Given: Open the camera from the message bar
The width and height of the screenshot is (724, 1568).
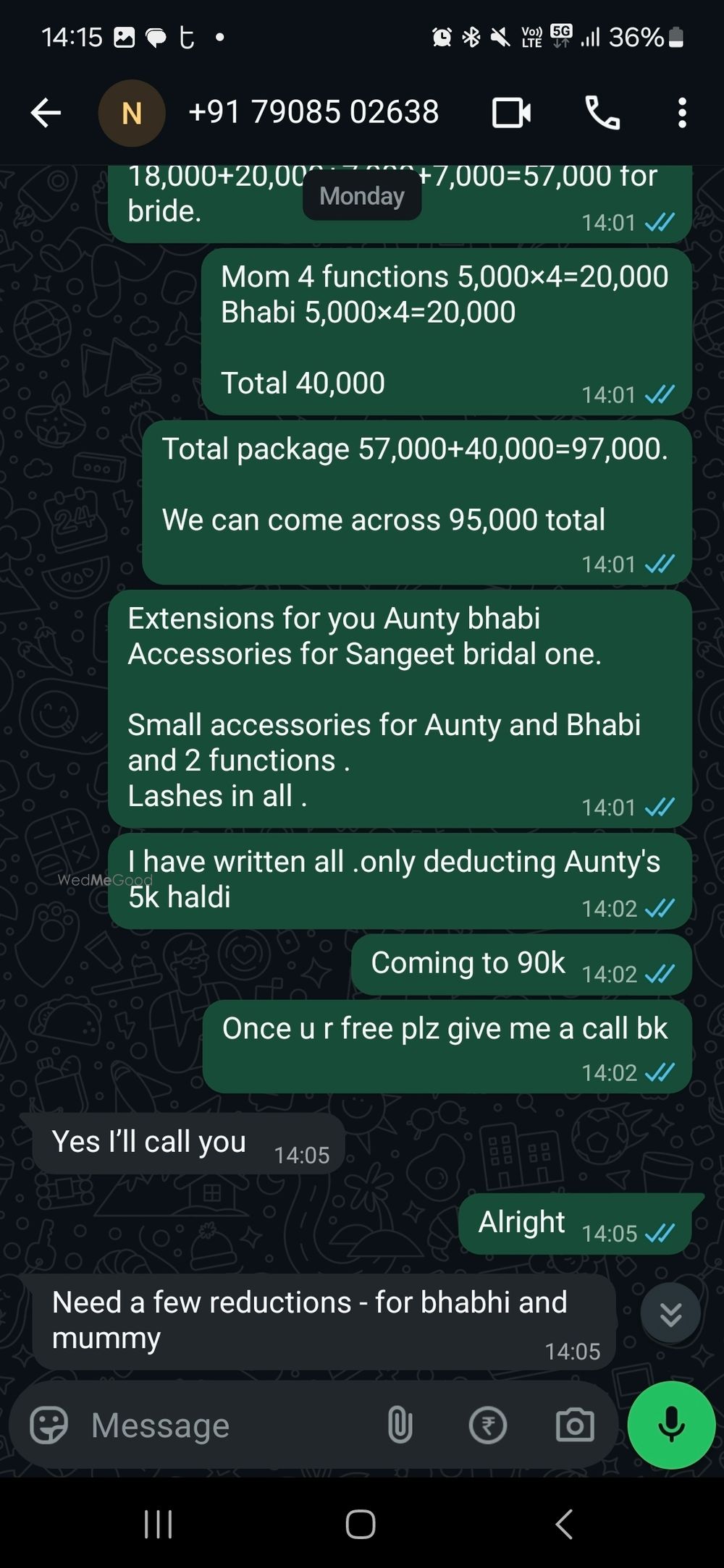Looking at the screenshot, I should point(574,1425).
